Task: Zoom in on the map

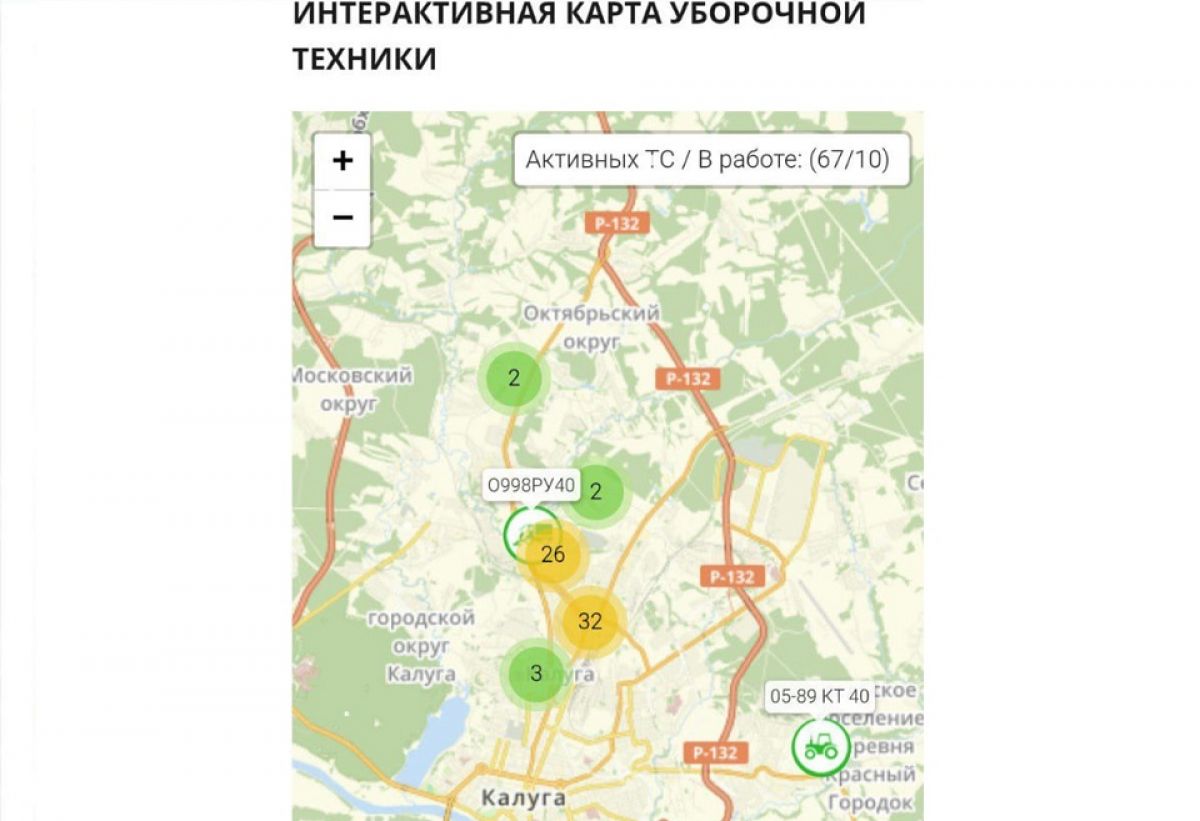Action: (343, 161)
